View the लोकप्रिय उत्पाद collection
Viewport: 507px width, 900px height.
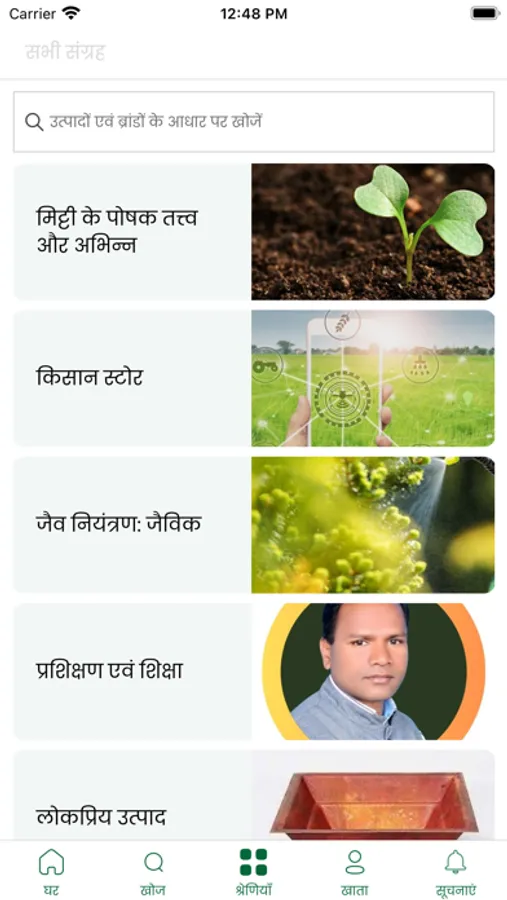tap(253, 796)
